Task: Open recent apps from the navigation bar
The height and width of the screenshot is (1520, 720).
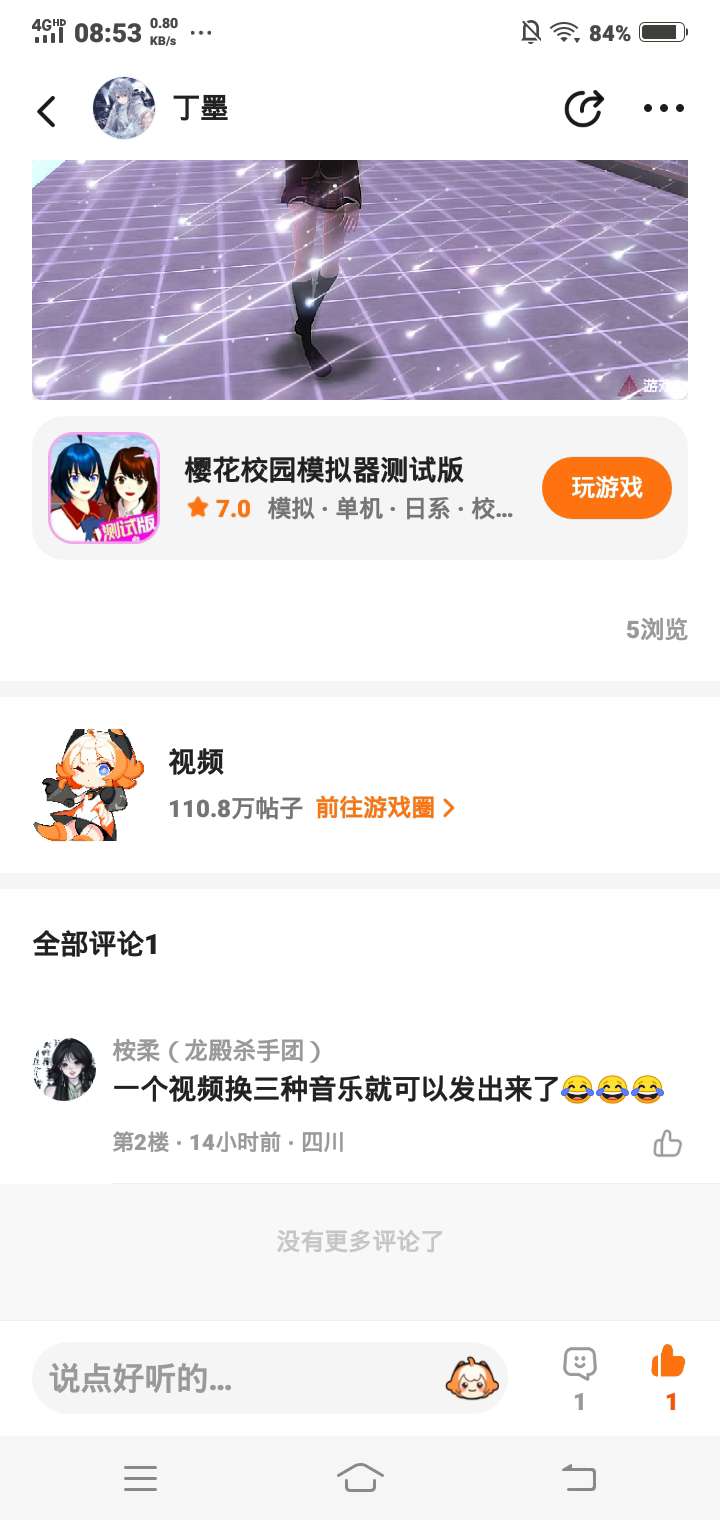Action: (x=140, y=1478)
